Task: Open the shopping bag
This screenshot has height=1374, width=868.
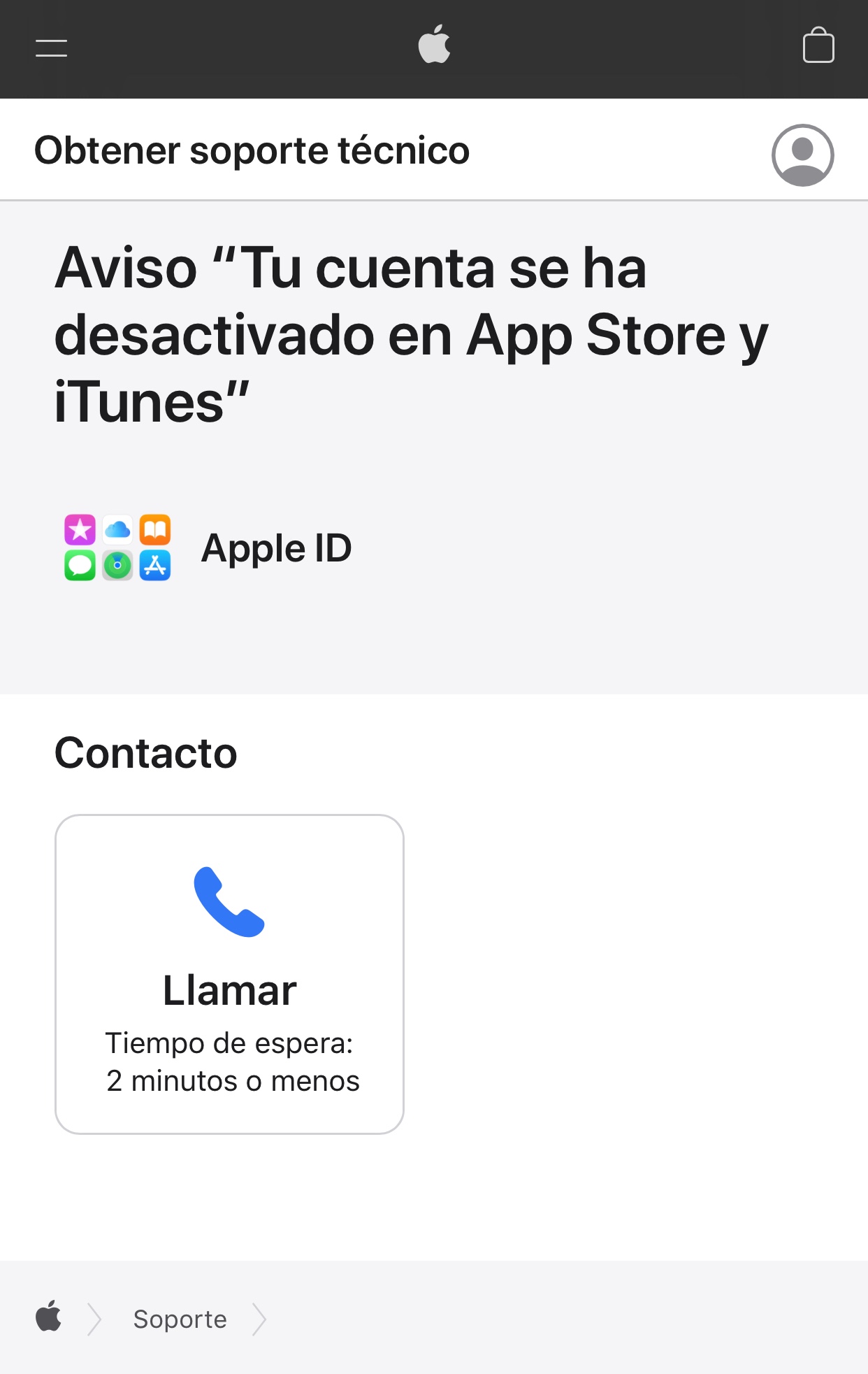Action: (818, 45)
